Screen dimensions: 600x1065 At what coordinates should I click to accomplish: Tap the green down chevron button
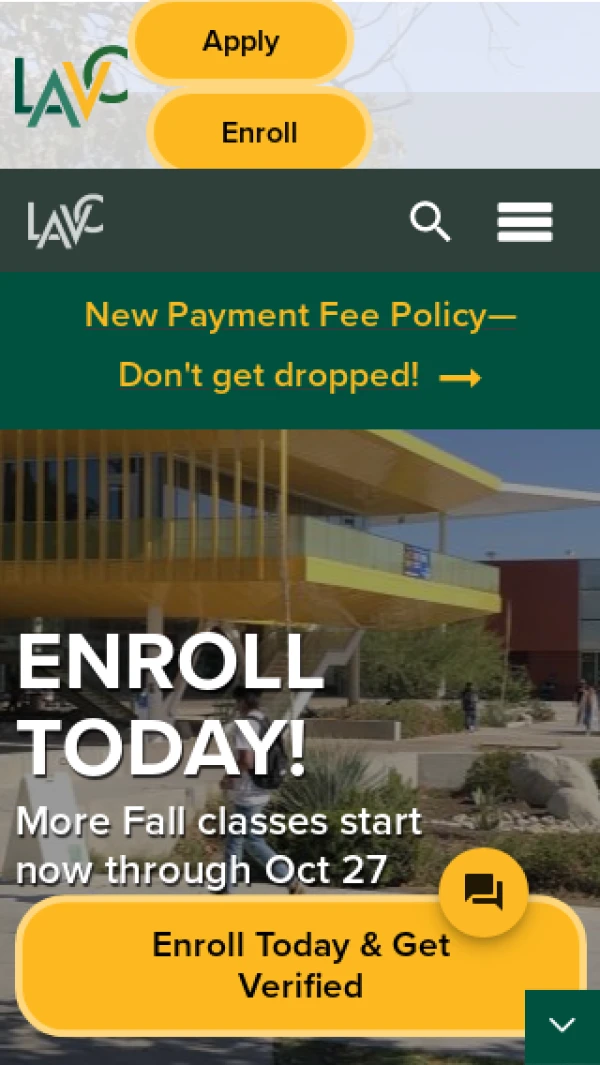point(562,1025)
